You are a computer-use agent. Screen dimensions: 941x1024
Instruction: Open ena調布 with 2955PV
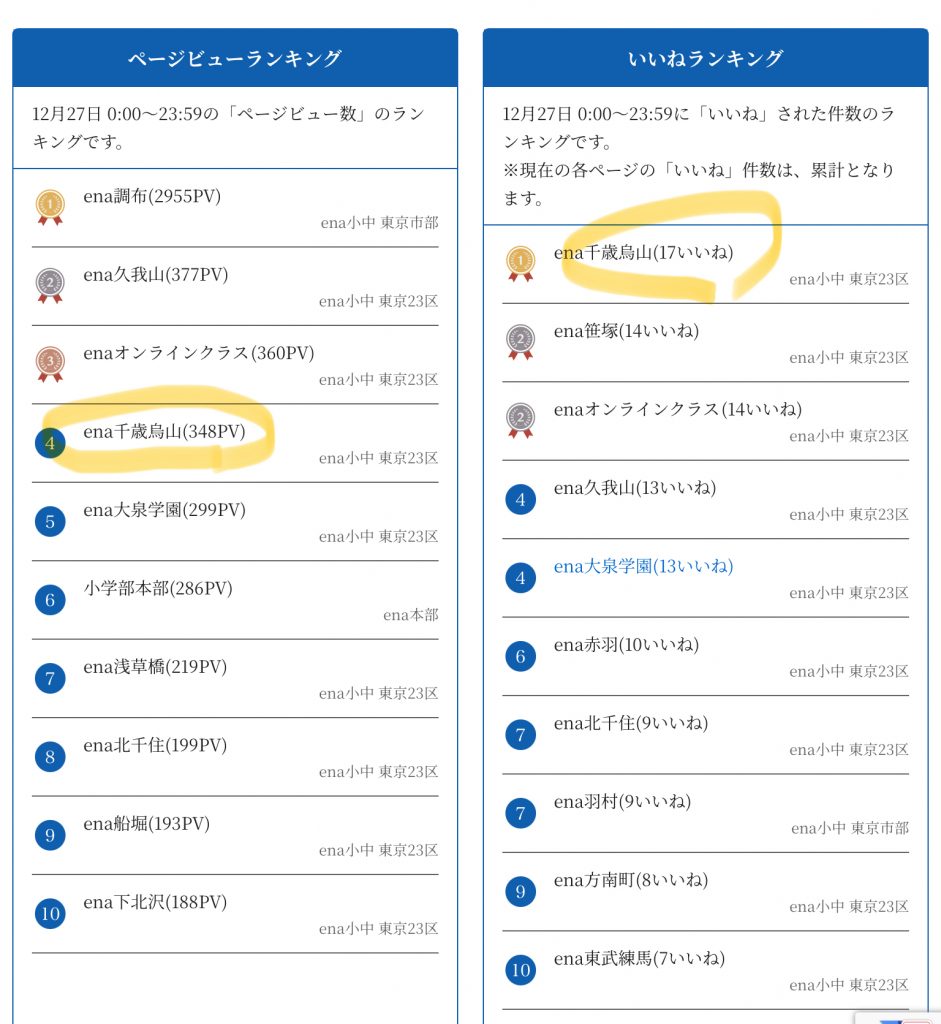(x=152, y=196)
